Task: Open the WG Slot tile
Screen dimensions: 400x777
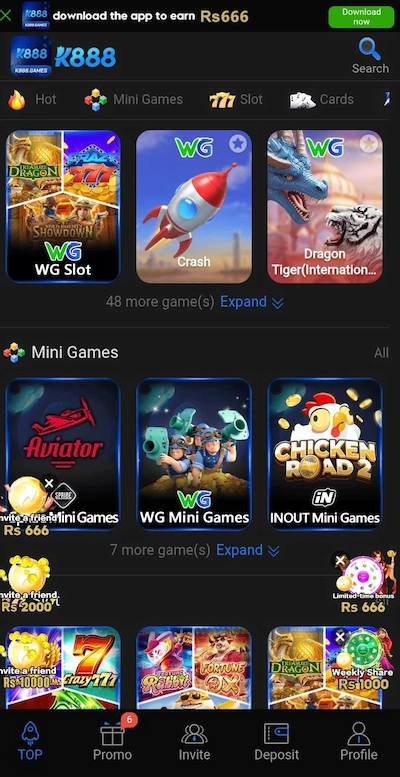Action: click(x=63, y=207)
